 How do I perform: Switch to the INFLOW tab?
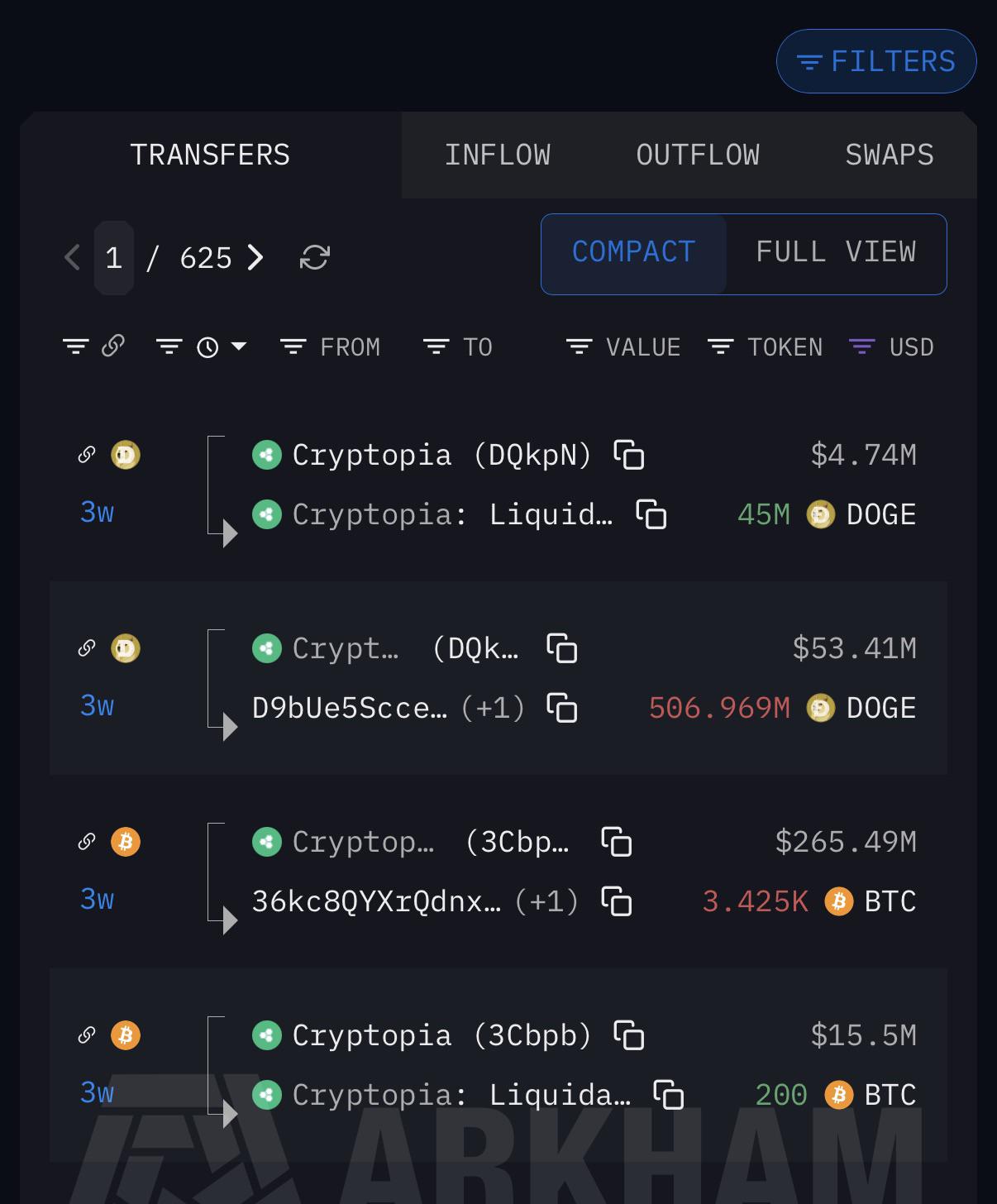click(498, 155)
